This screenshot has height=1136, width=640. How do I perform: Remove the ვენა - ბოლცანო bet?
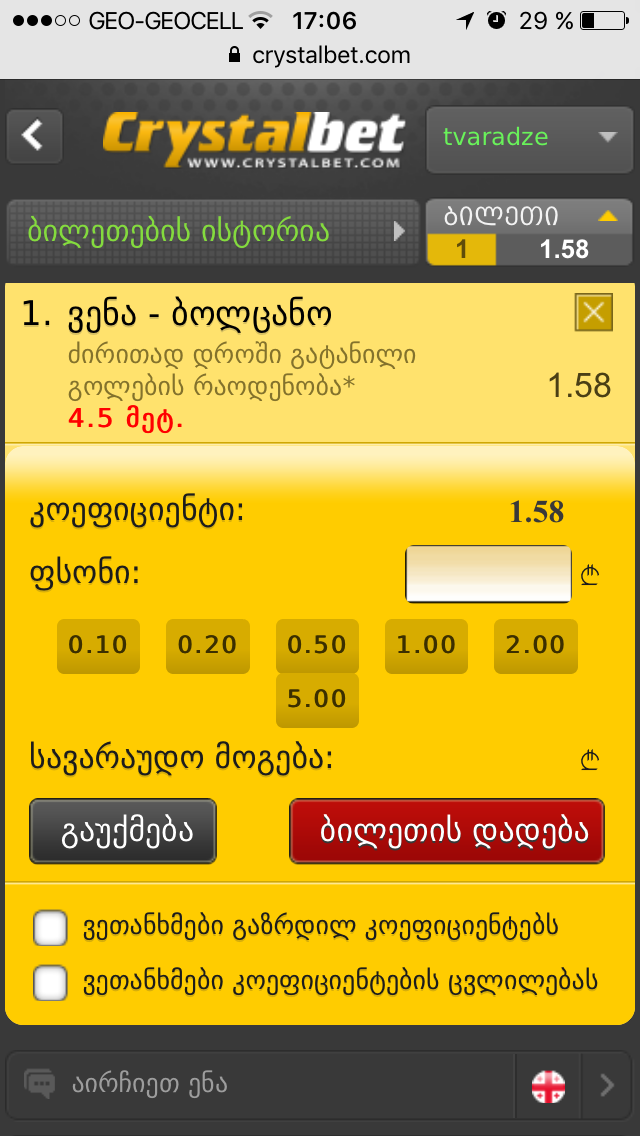click(593, 313)
